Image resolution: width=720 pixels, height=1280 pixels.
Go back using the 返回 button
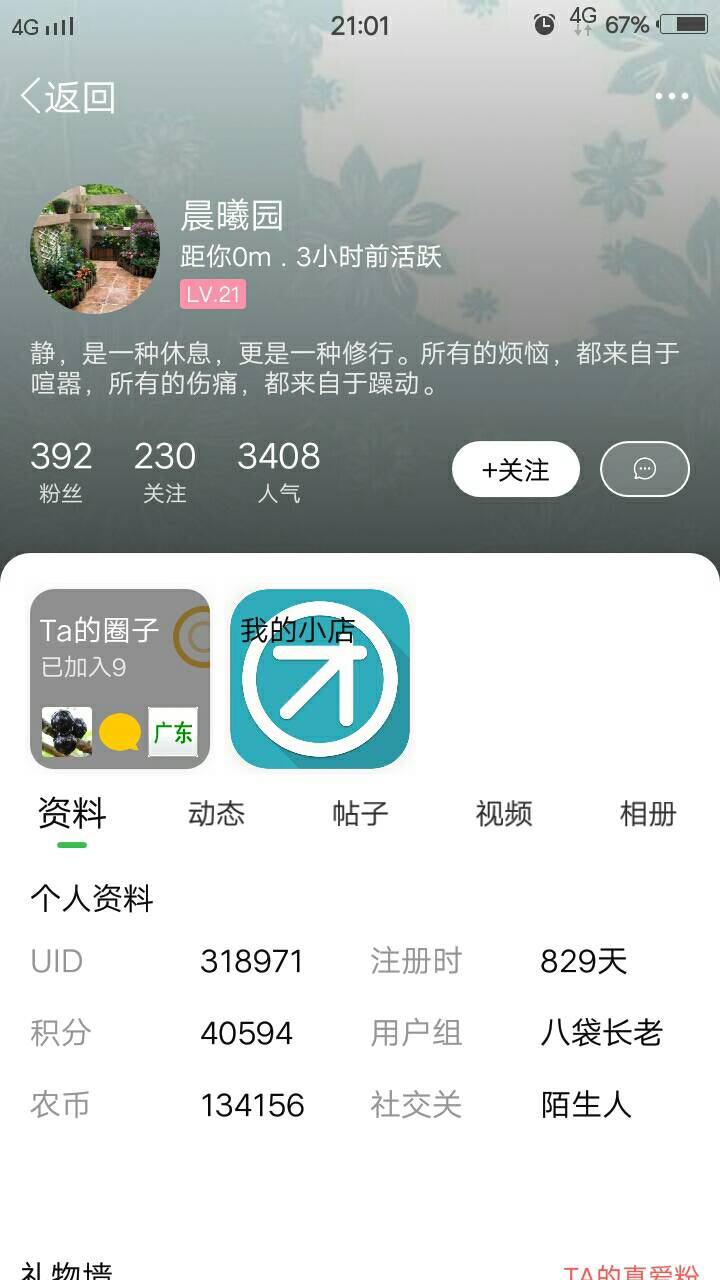coord(68,97)
